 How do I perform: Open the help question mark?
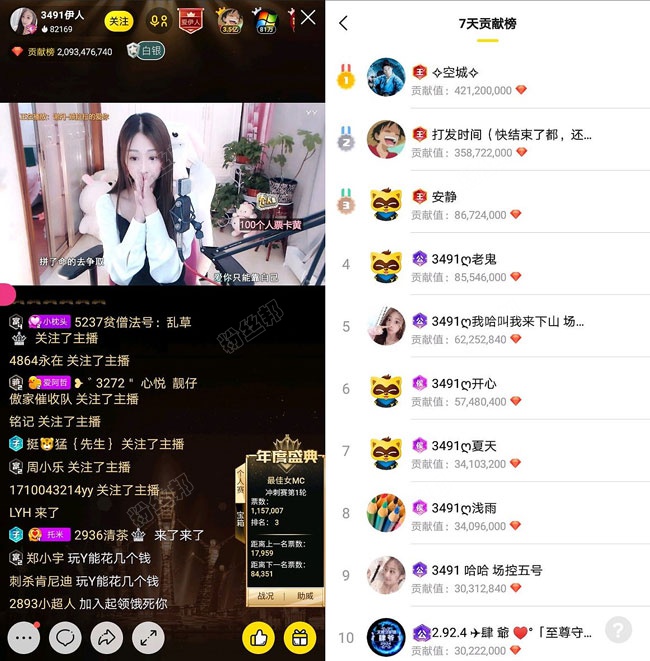pos(619,630)
